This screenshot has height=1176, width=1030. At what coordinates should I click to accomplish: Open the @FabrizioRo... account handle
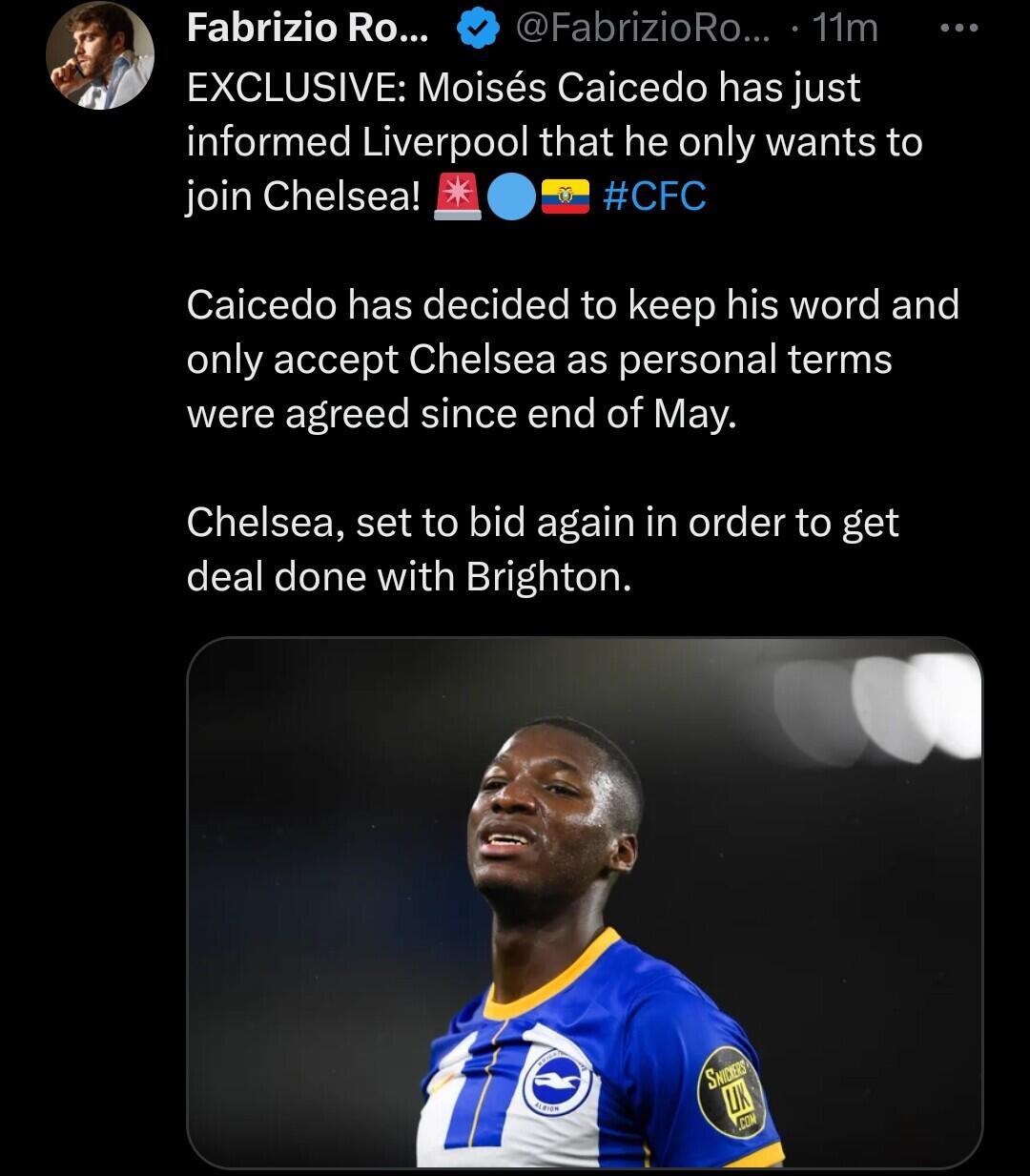(648, 29)
